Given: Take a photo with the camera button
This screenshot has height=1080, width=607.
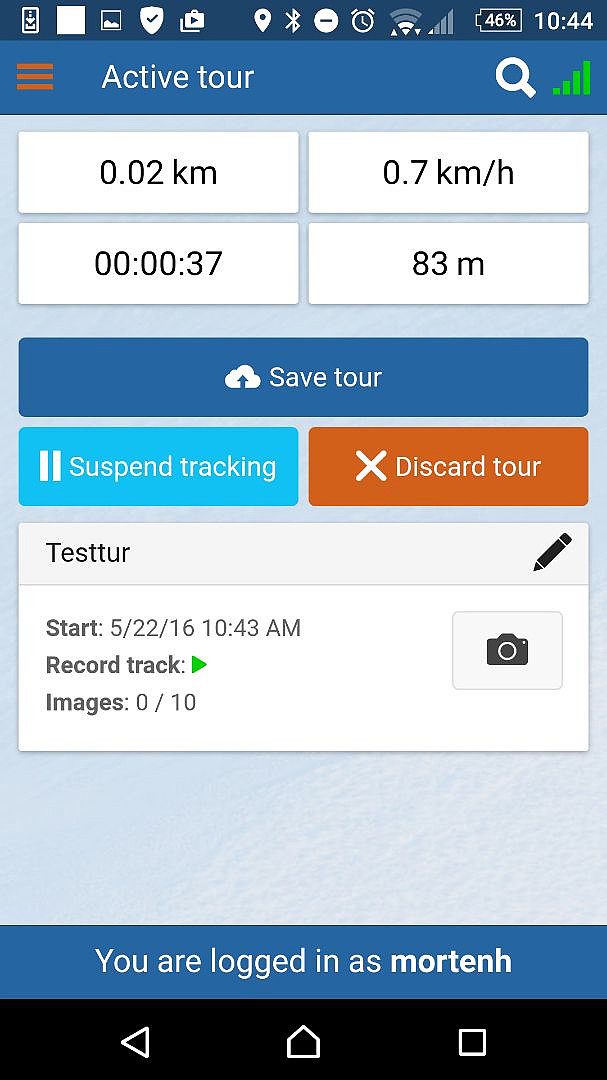Looking at the screenshot, I should [507, 650].
